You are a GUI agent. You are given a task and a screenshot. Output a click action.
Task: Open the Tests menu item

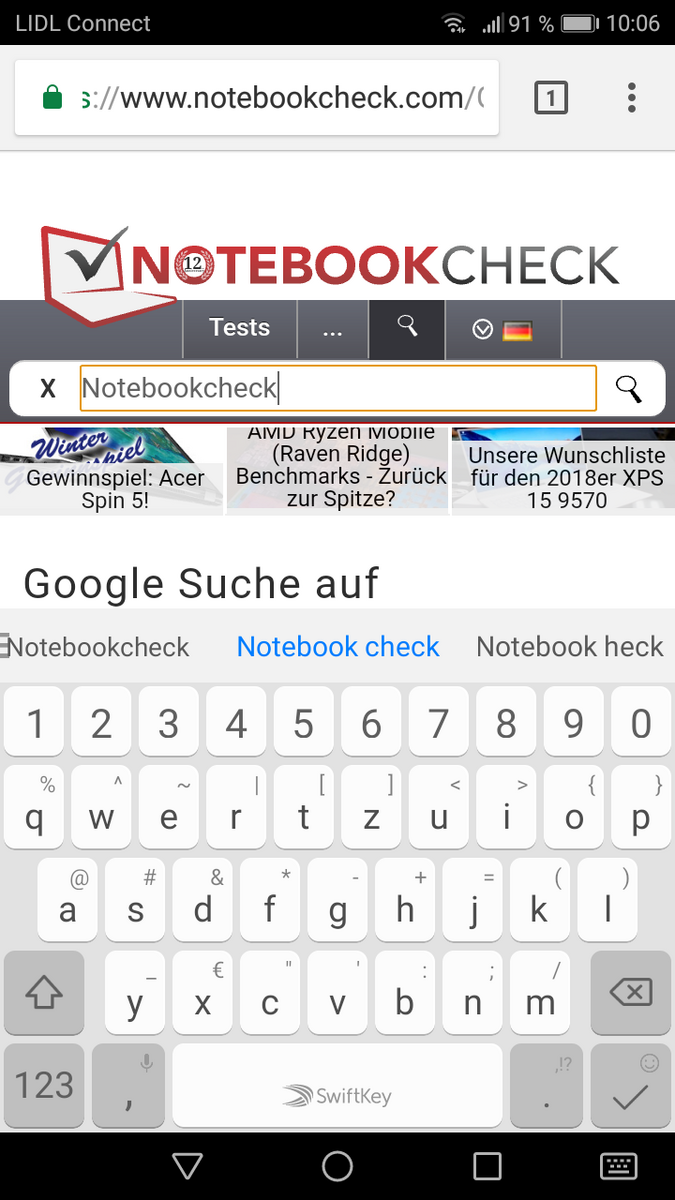pyautogui.click(x=239, y=328)
